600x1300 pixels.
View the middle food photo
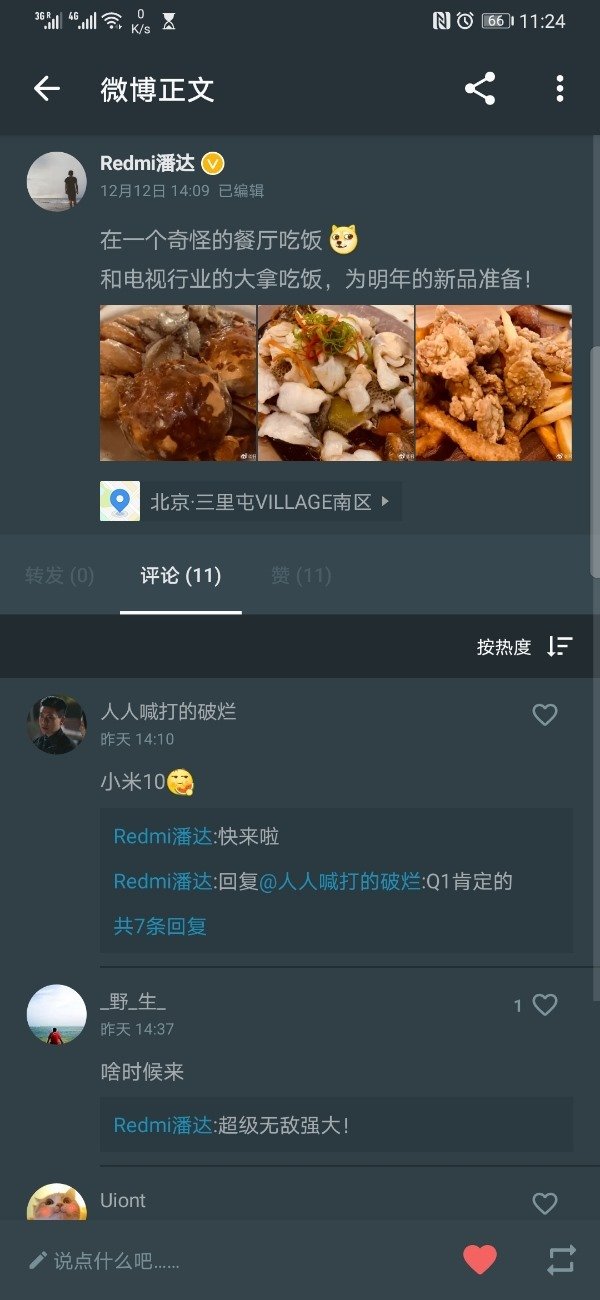tap(336, 383)
